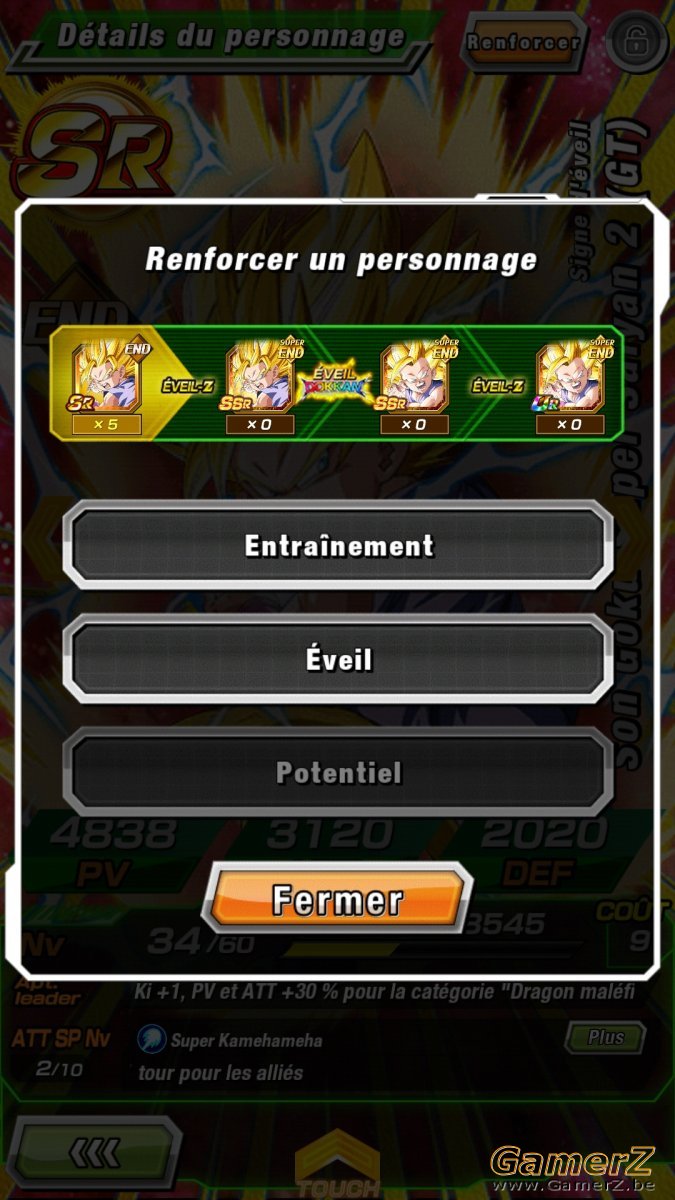Select the Éveil button

coord(338,659)
